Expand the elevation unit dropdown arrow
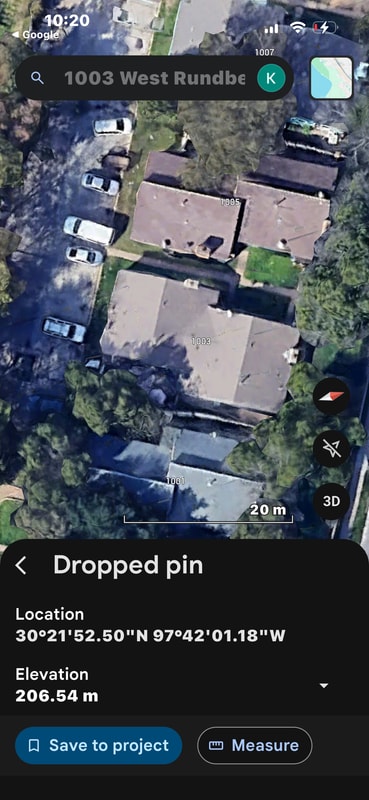Screen dimensions: 369x800 tap(323, 685)
